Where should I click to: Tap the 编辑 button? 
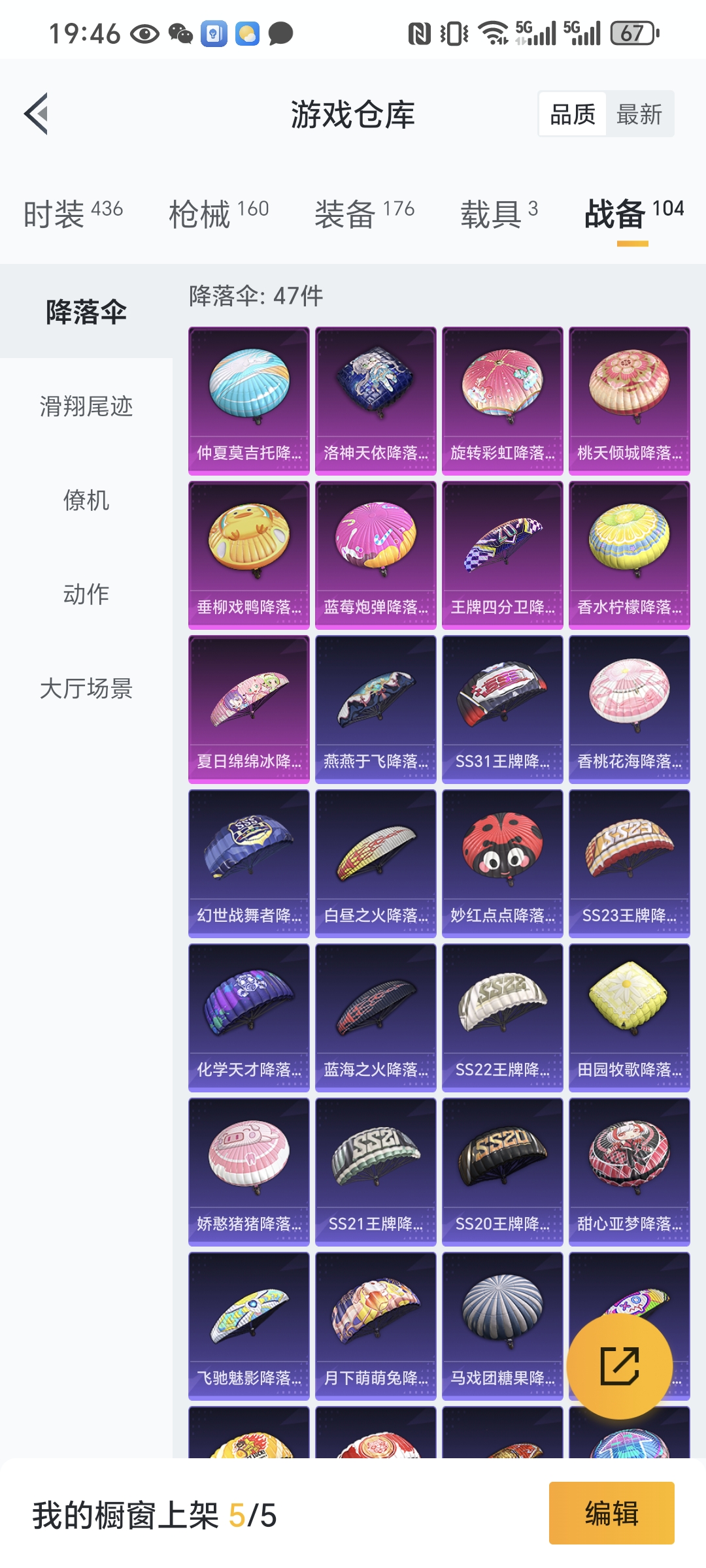[611, 1513]
